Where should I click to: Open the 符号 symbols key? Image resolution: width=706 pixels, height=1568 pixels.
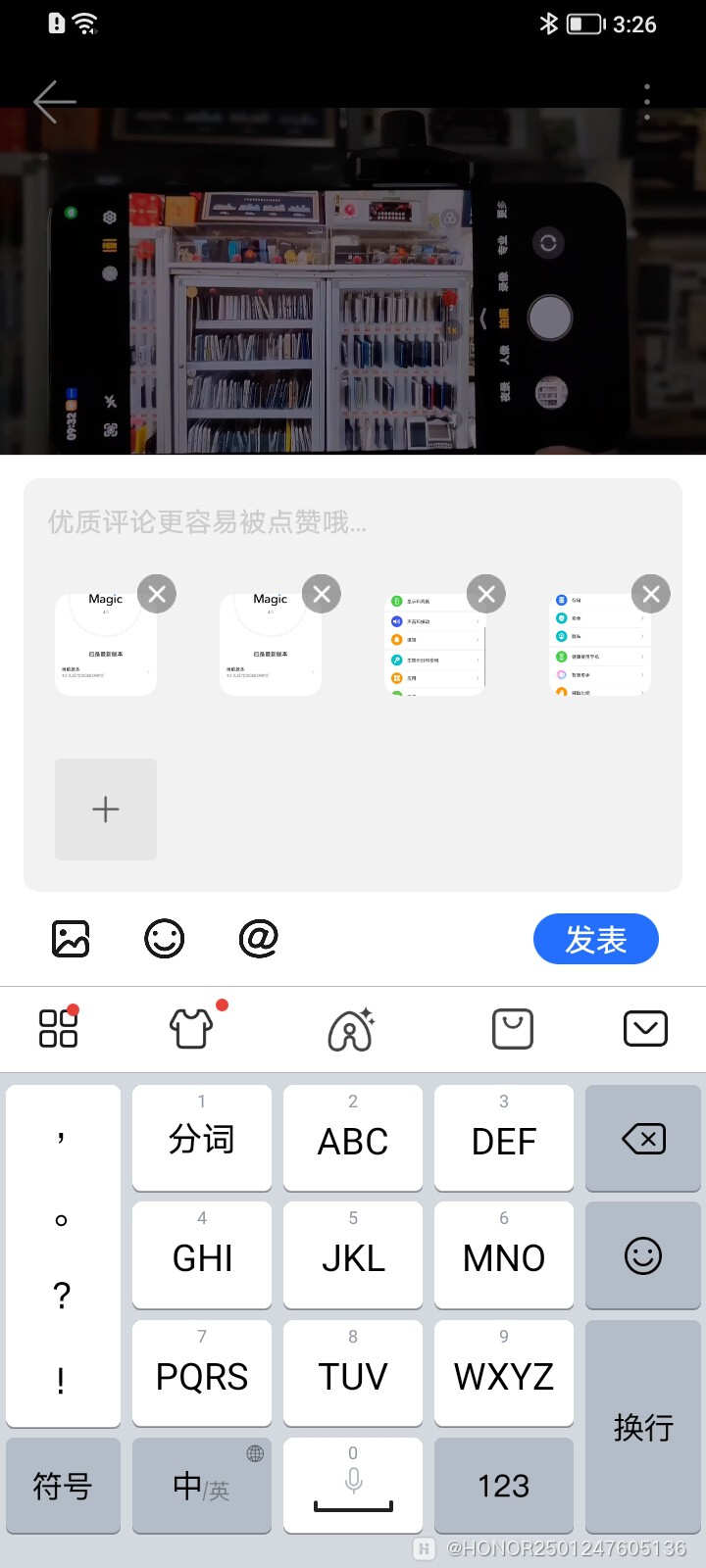(63, 1486)
